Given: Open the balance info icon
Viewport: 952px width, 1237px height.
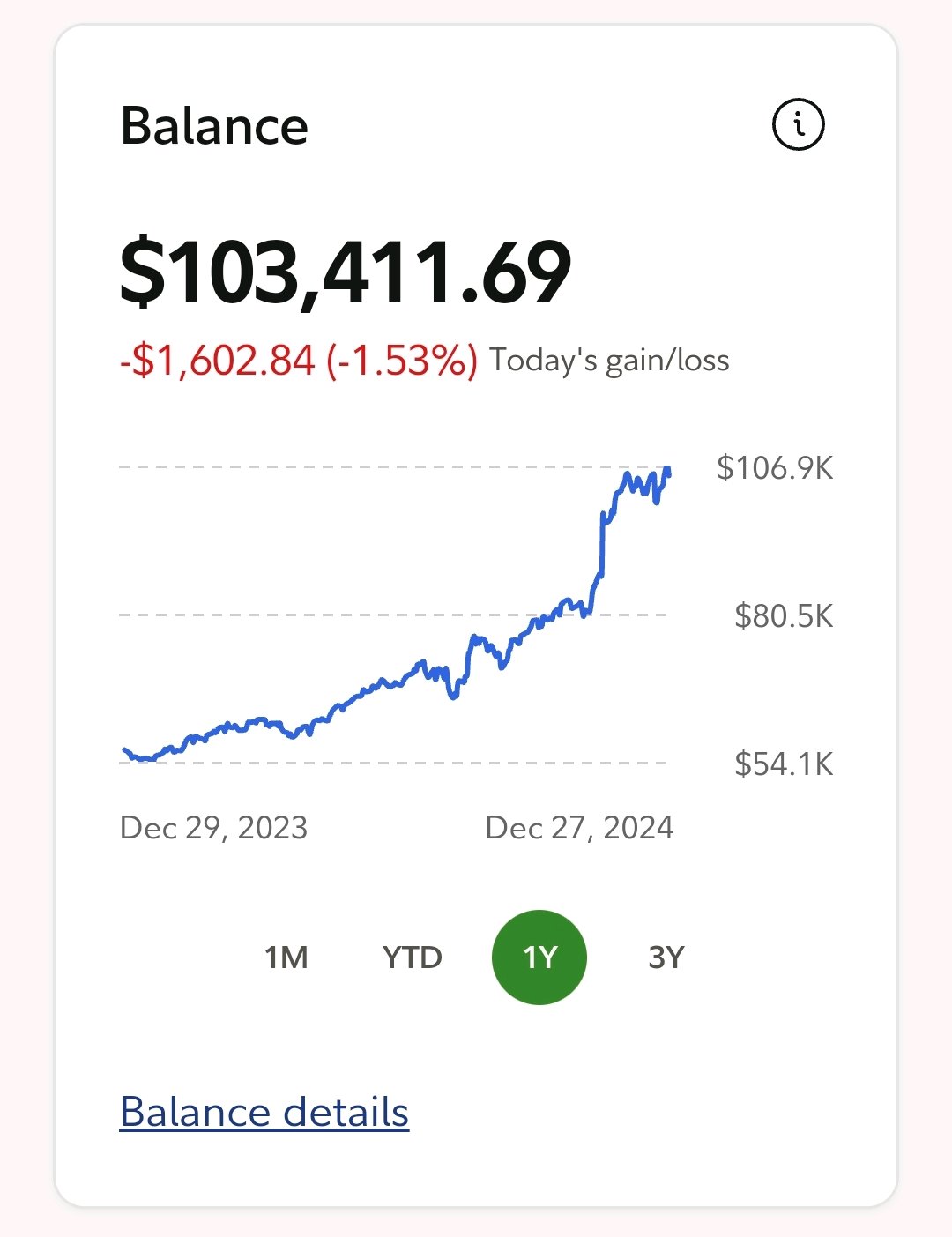Looking at the screenshot, I should (798, 124).
